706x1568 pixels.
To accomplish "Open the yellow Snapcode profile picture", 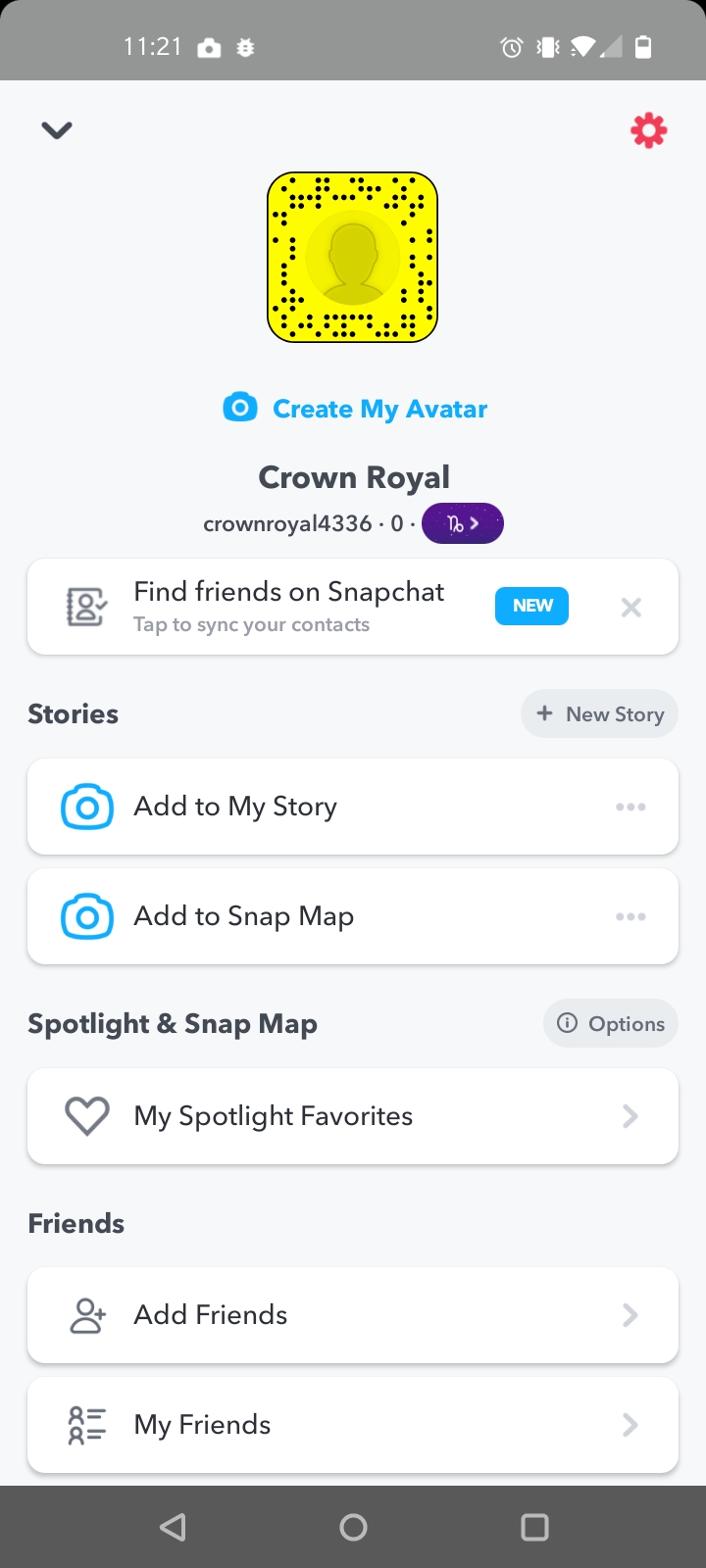I will pyautogui.click(x=353, y=257).
